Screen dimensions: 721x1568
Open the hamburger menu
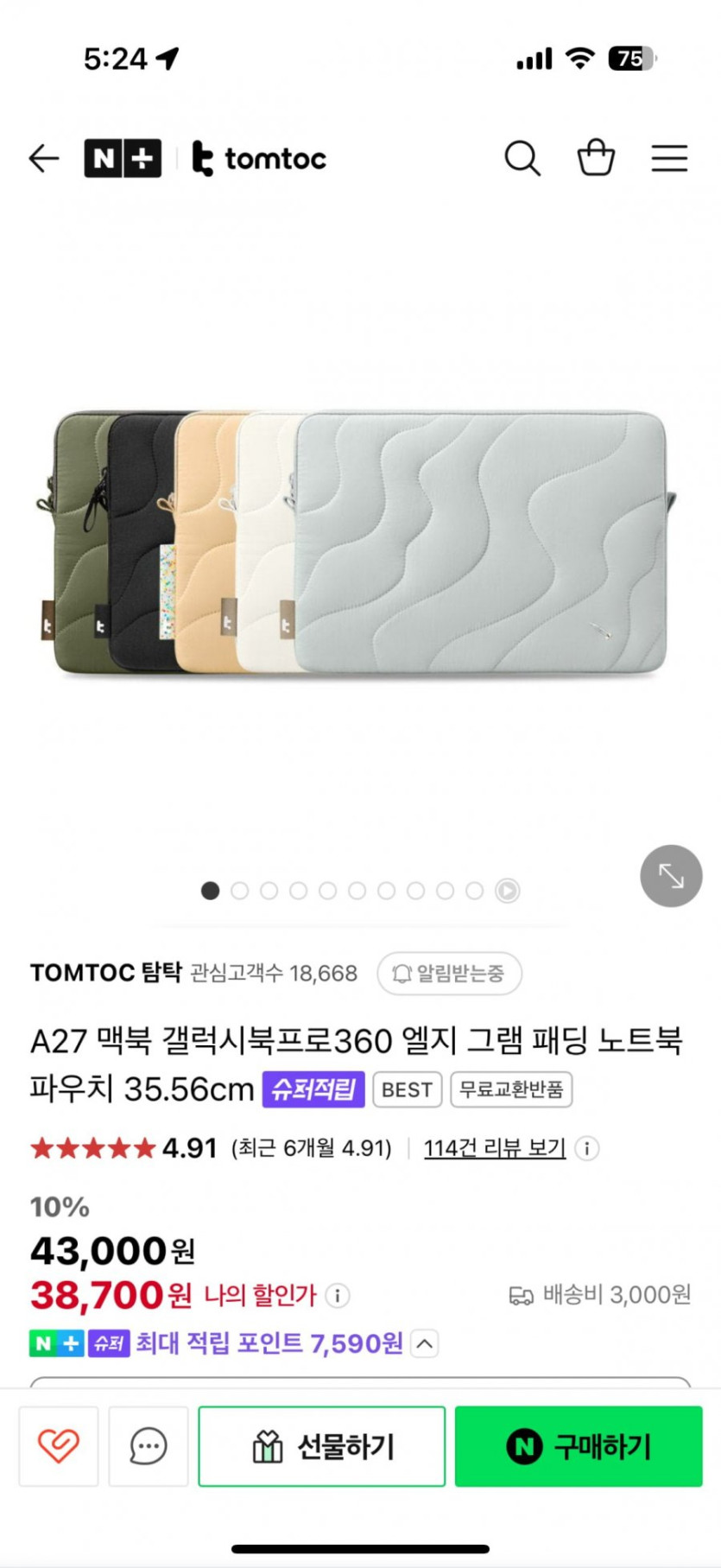pos(669,159)
